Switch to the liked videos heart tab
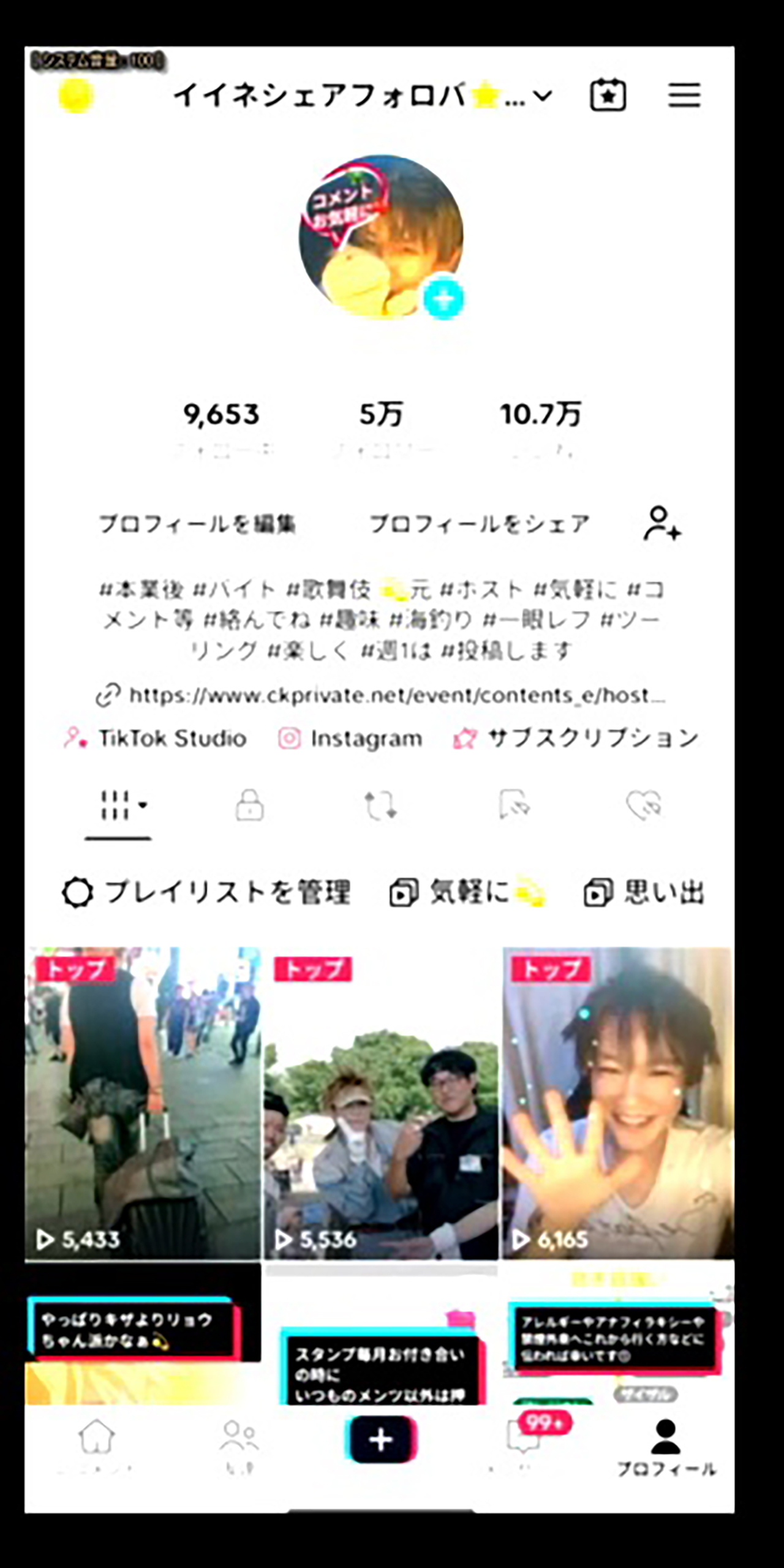The image size is (784, 1568). 643,805
